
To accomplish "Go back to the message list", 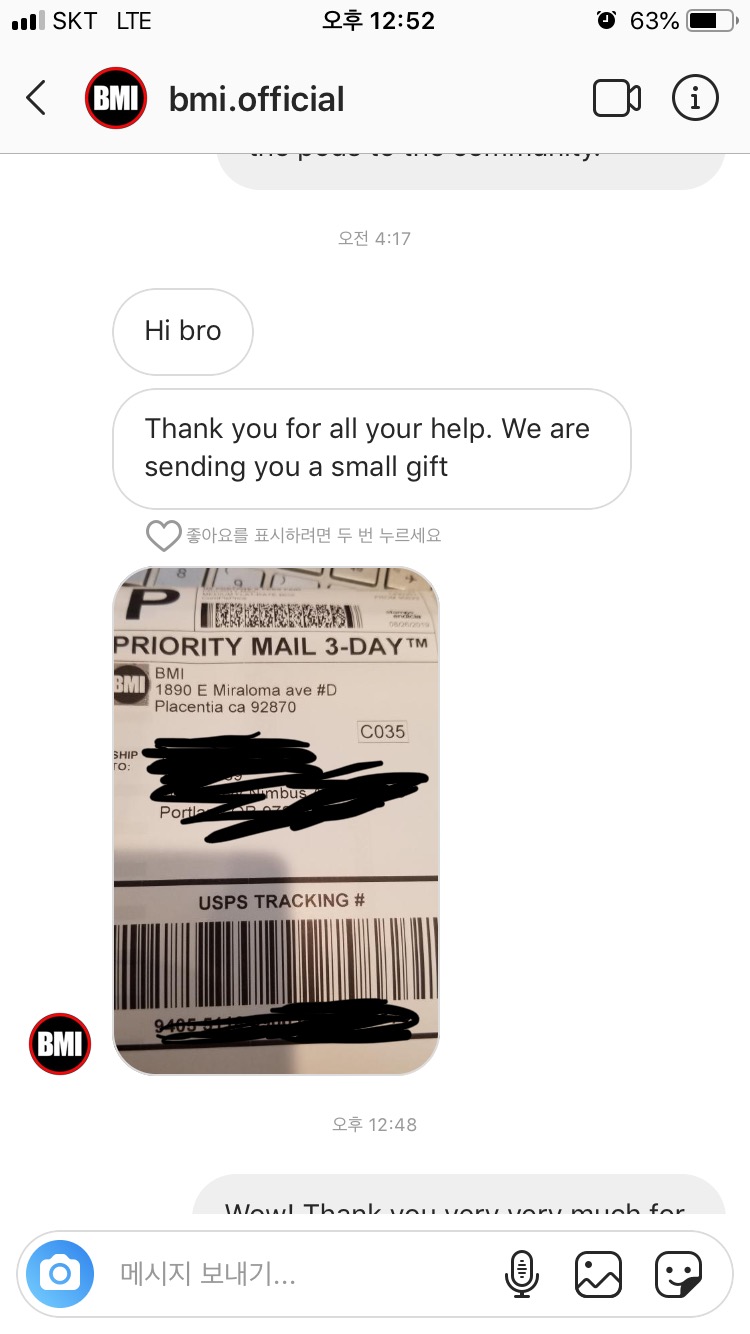I will 36,98.
